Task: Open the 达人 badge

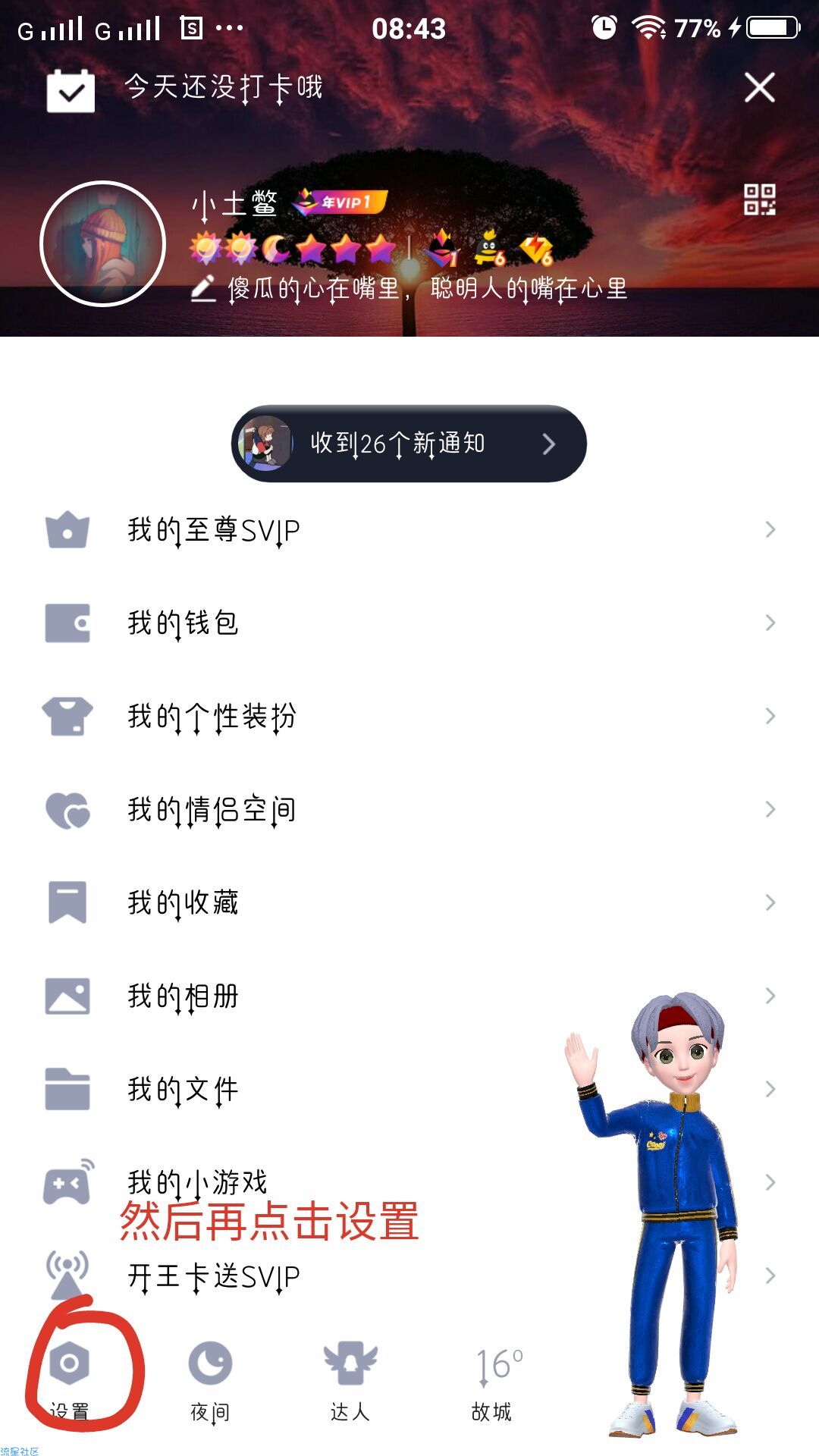Action: pos(350,1376)
